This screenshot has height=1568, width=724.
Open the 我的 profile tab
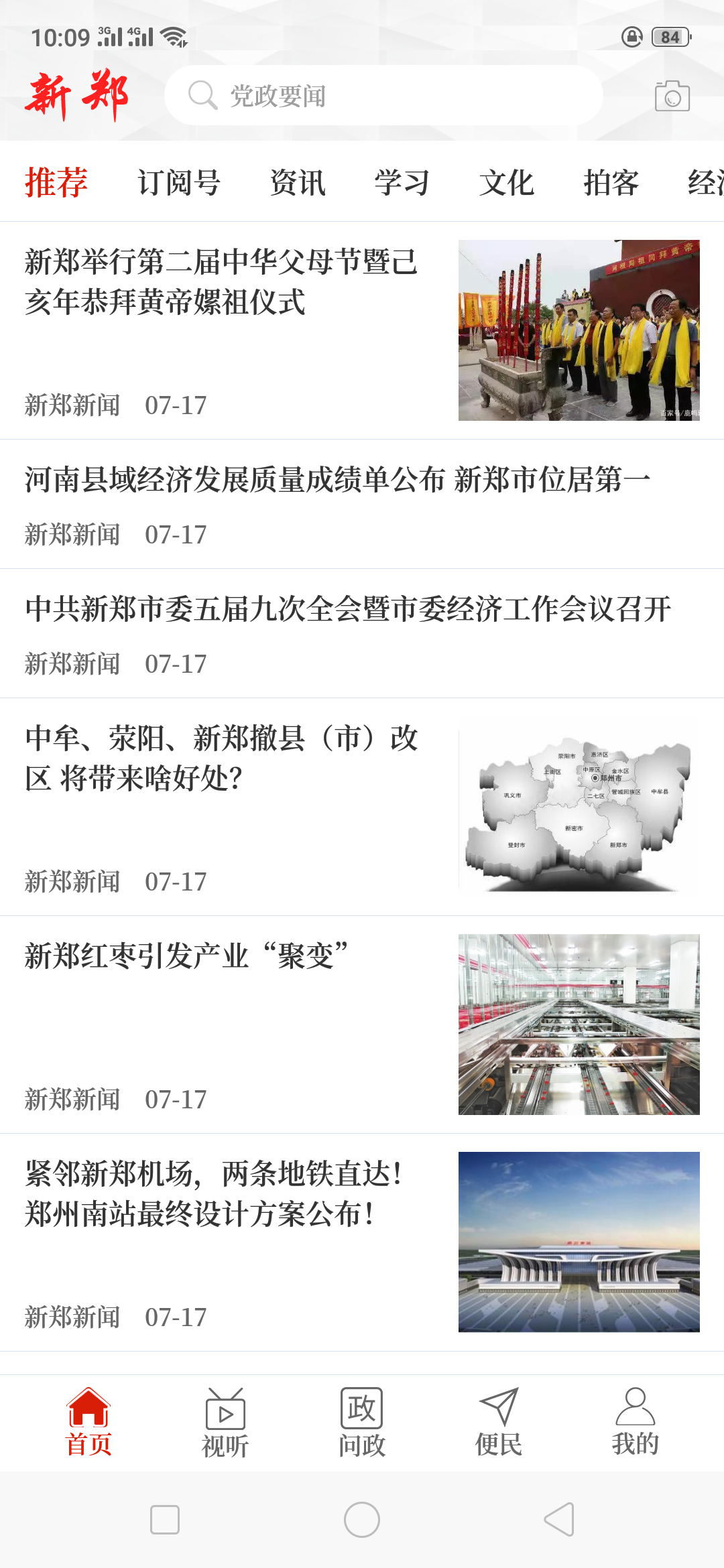tap(635, 1423)
